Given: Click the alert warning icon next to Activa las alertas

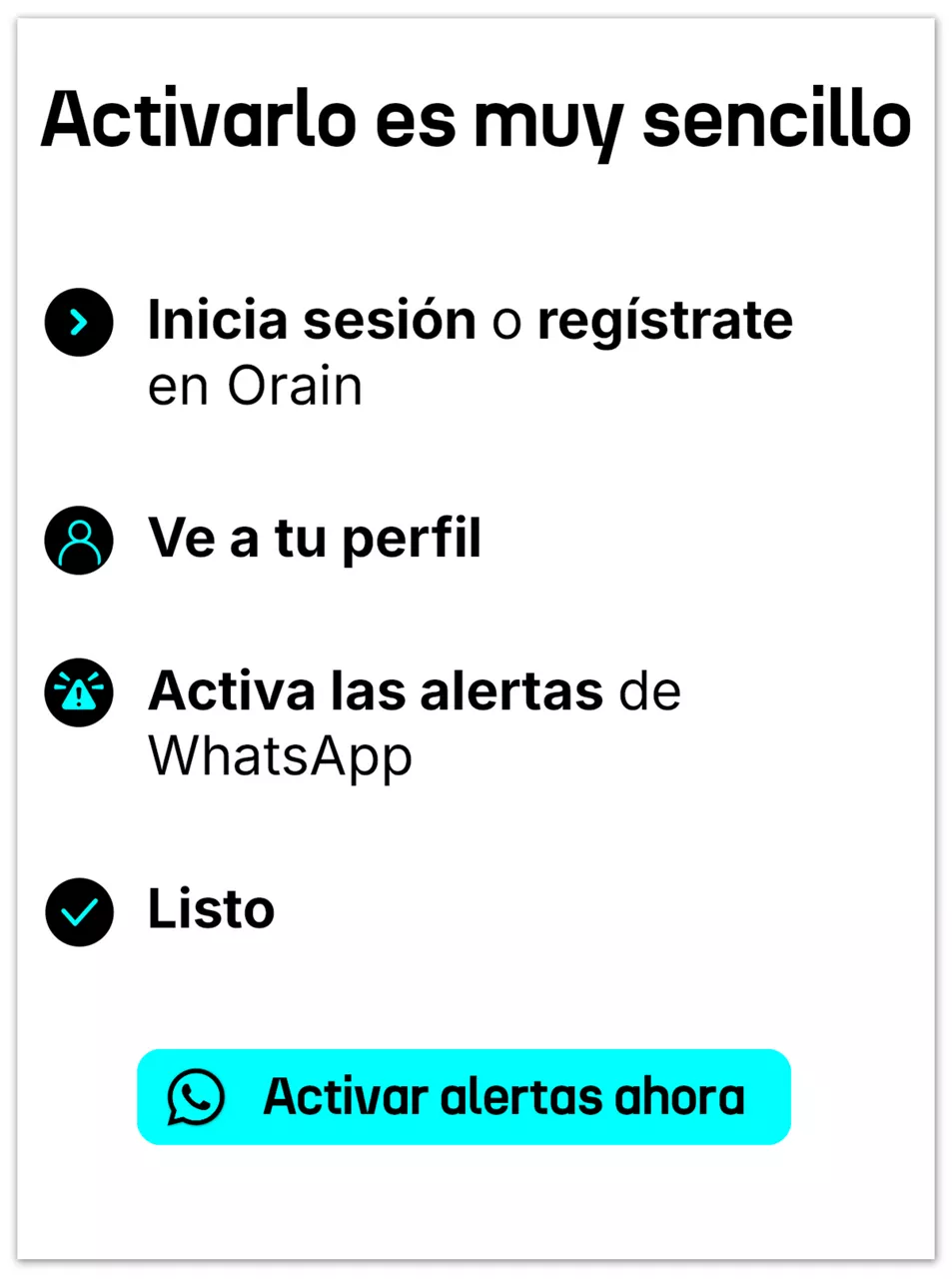Looking at the screenshot, I should click(79, 692).
